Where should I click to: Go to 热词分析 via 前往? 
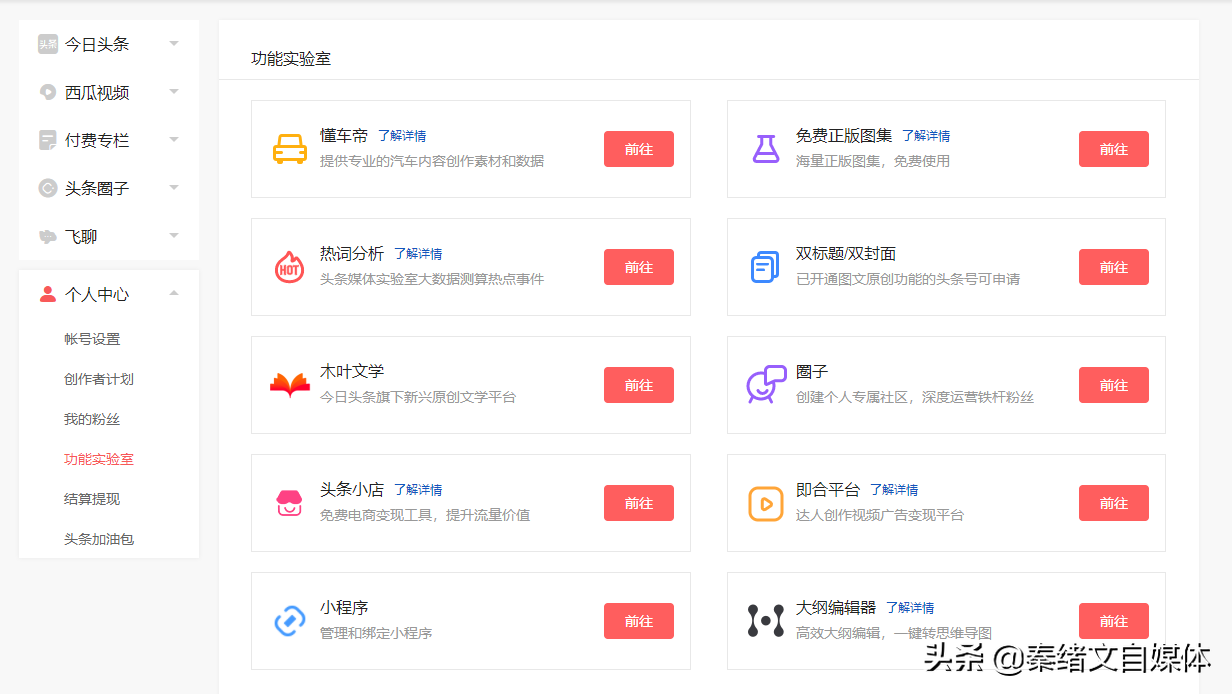pyautogui.click(x=638, y=267)
